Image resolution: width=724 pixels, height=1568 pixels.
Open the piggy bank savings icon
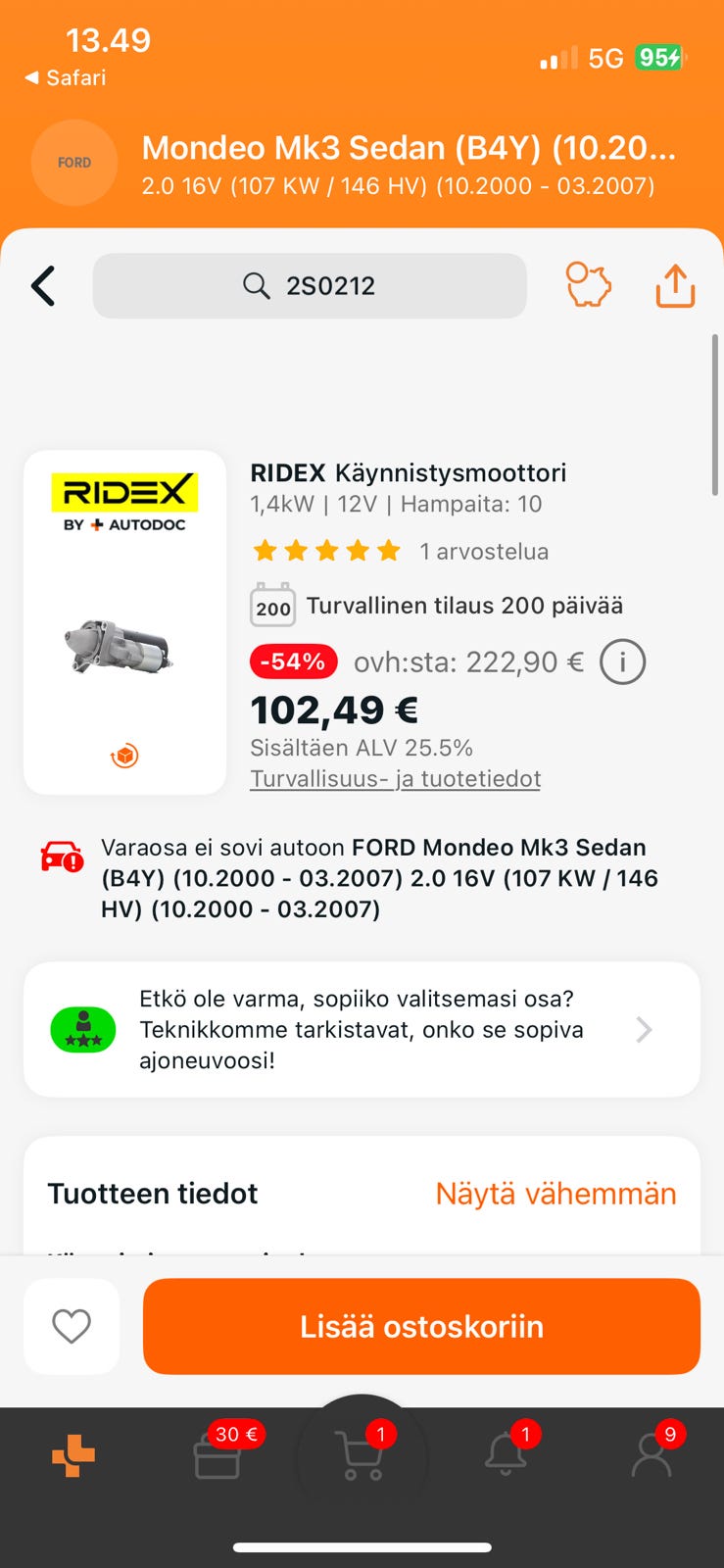[x=588, y=285]
